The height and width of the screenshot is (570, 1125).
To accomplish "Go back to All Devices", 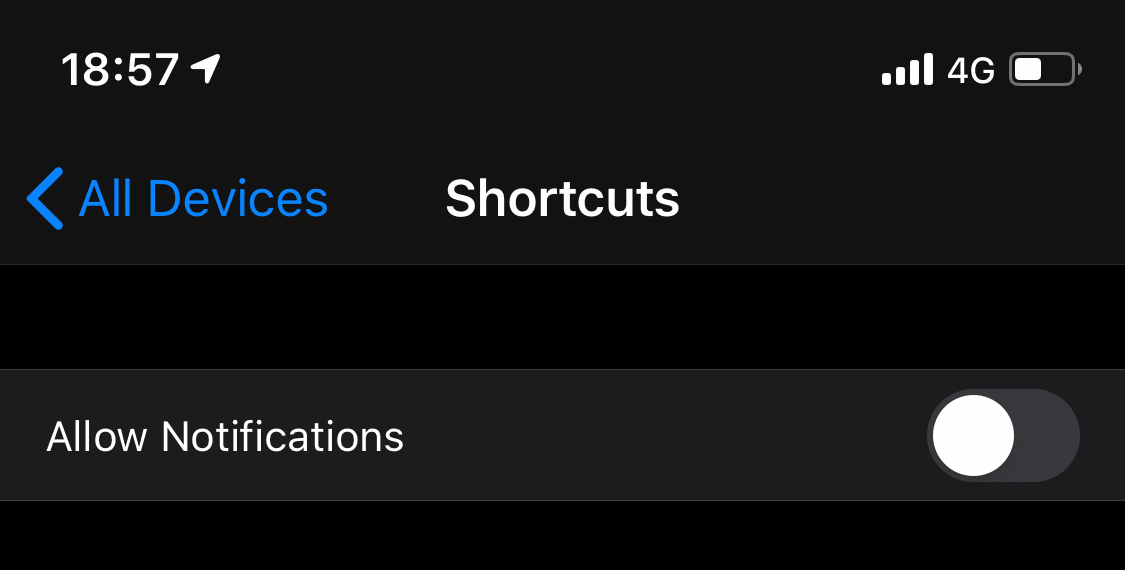I will 178,198.
